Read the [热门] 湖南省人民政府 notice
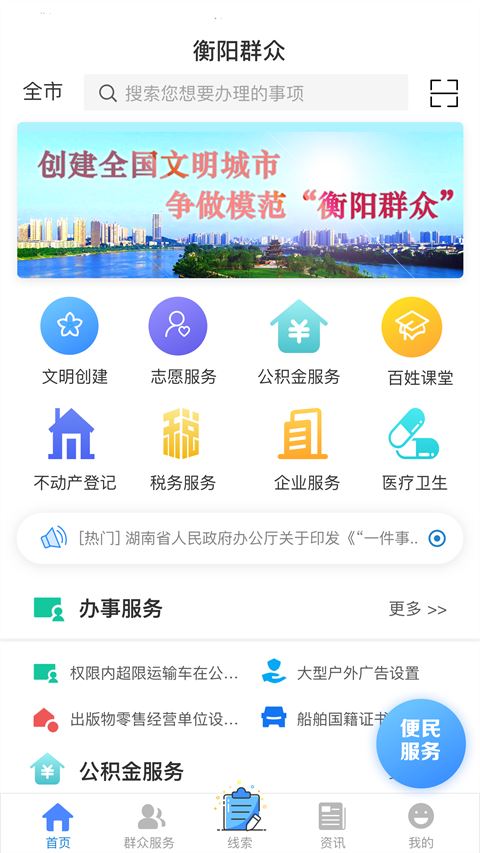This screenshot has width=480, height=853. pos(240,539)
